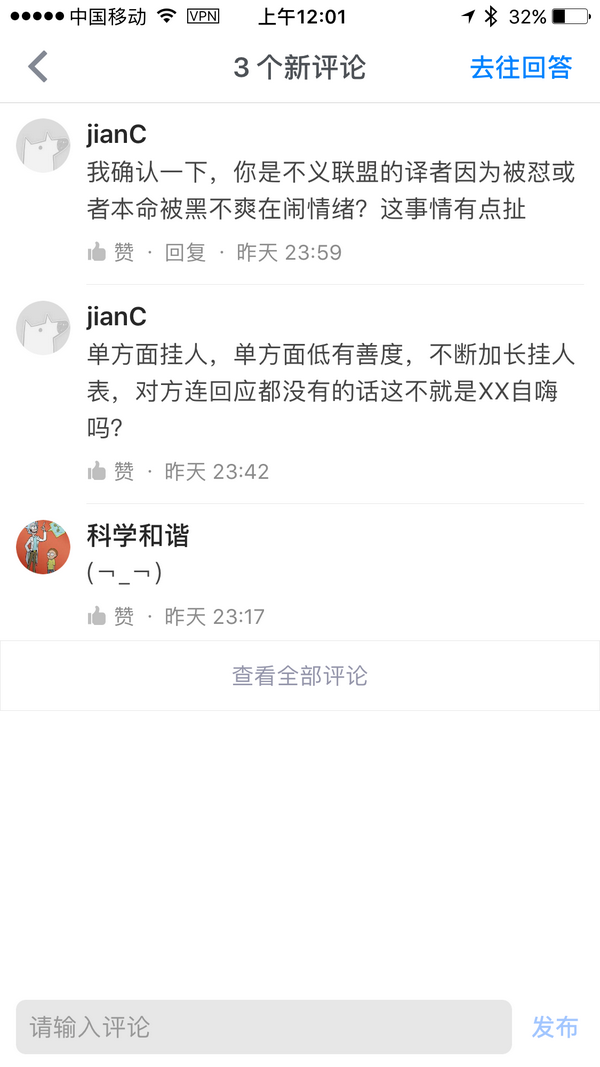This screenshot has width=600, height=1067.
Task: Tap 去往回答 to open the answer
Action: point(521,67)
